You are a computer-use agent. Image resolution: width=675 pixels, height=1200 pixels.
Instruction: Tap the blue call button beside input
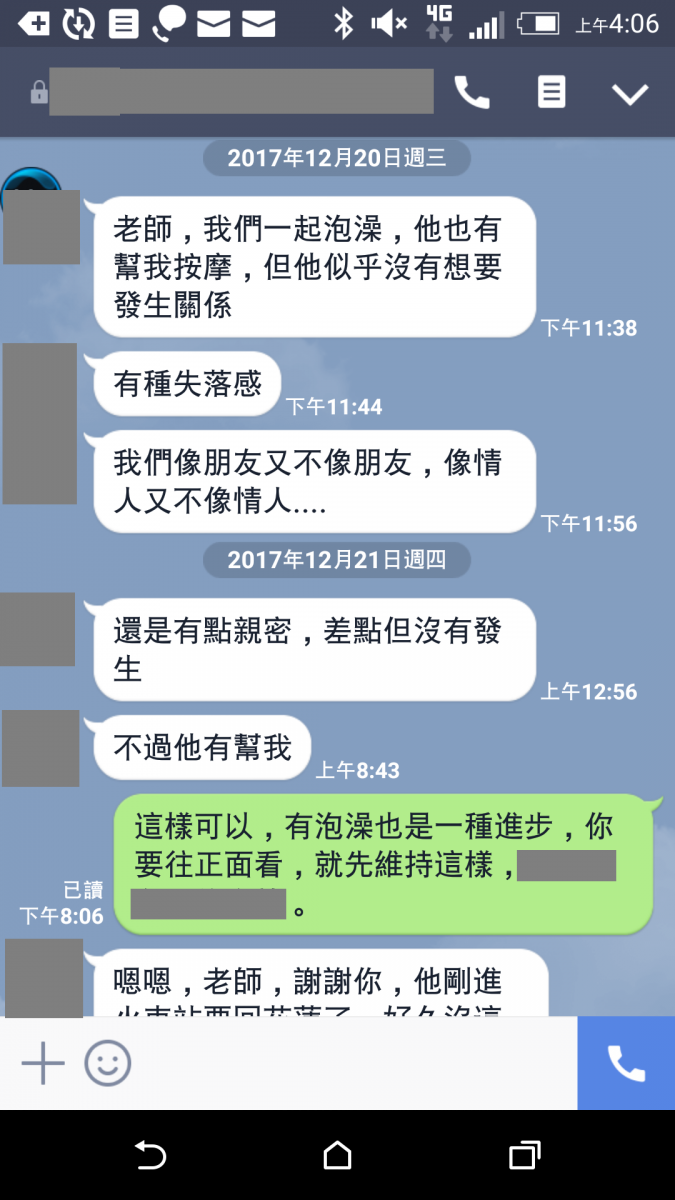(626, 1063)
